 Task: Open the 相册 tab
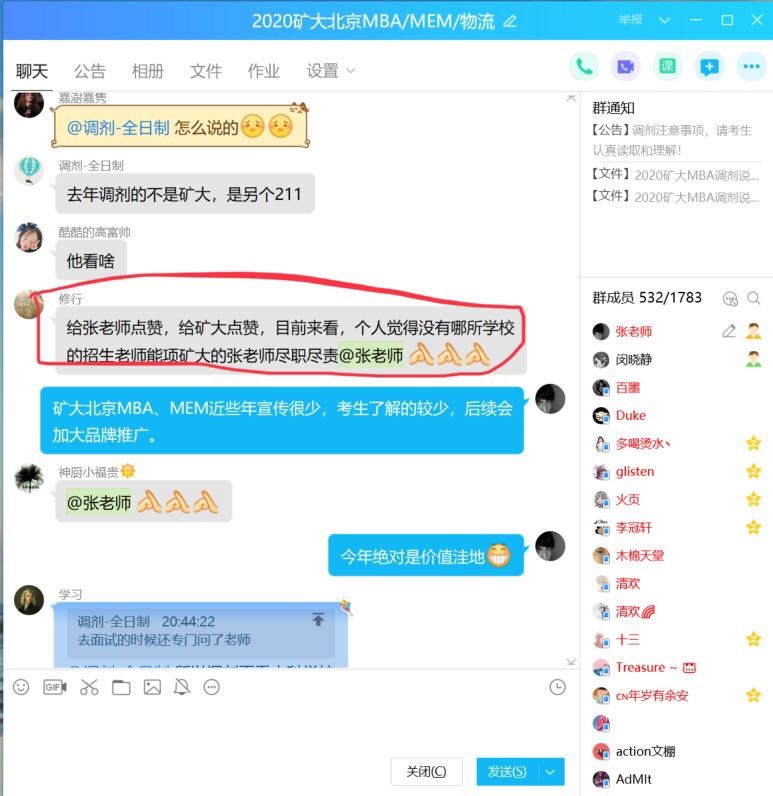[147, 71]
